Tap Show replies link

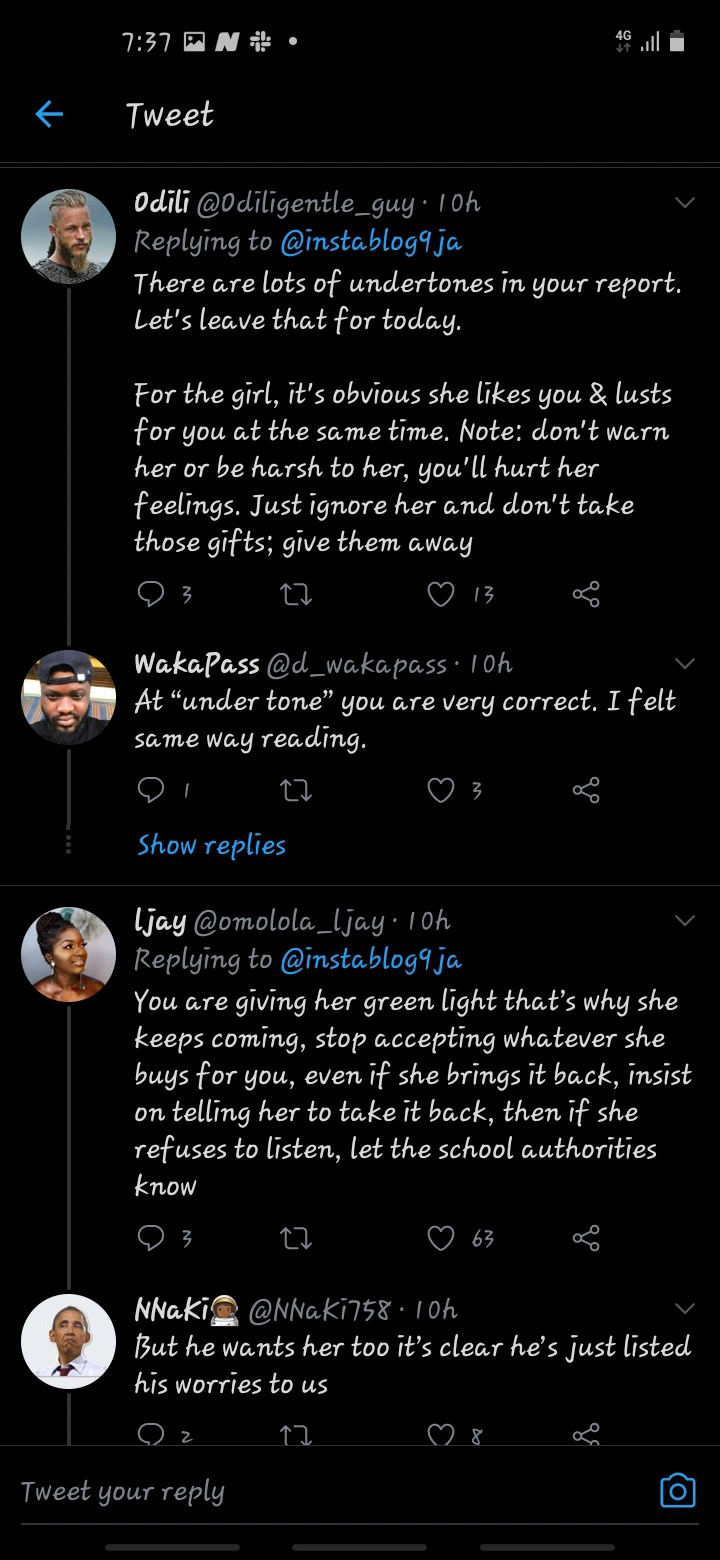point(211,845)
